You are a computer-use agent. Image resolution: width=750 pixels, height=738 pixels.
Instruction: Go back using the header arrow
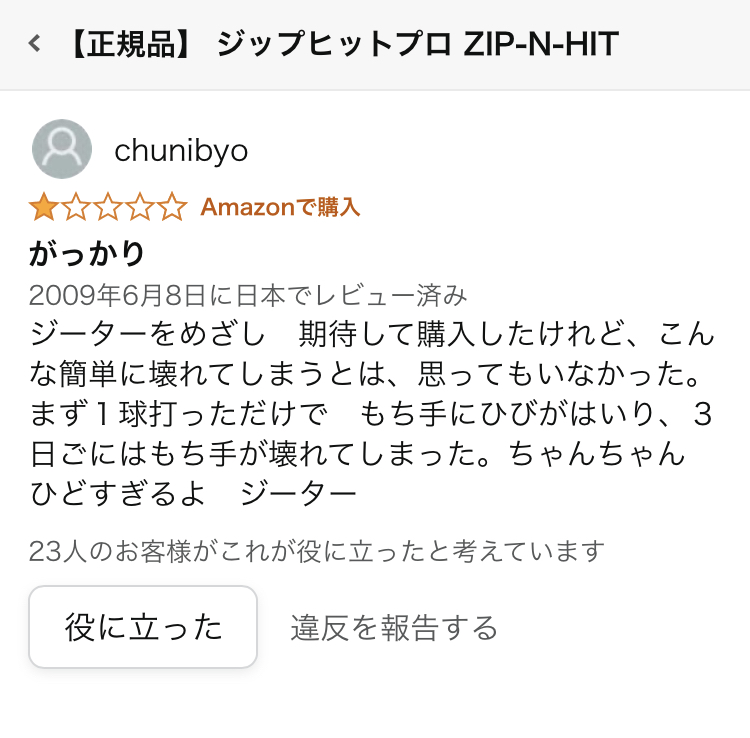click(35, 44)
